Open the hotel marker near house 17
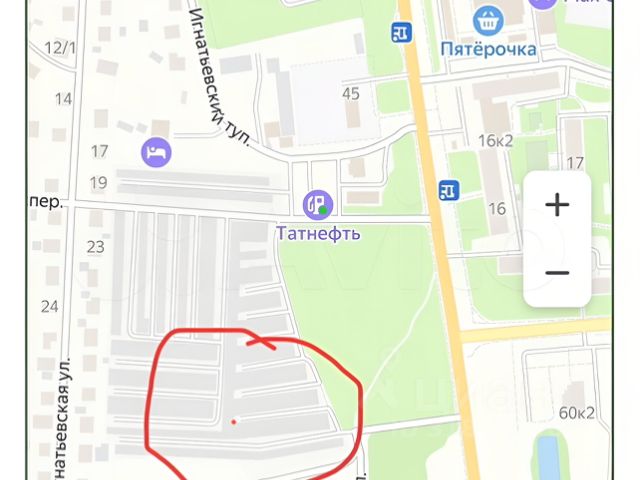 157,152
